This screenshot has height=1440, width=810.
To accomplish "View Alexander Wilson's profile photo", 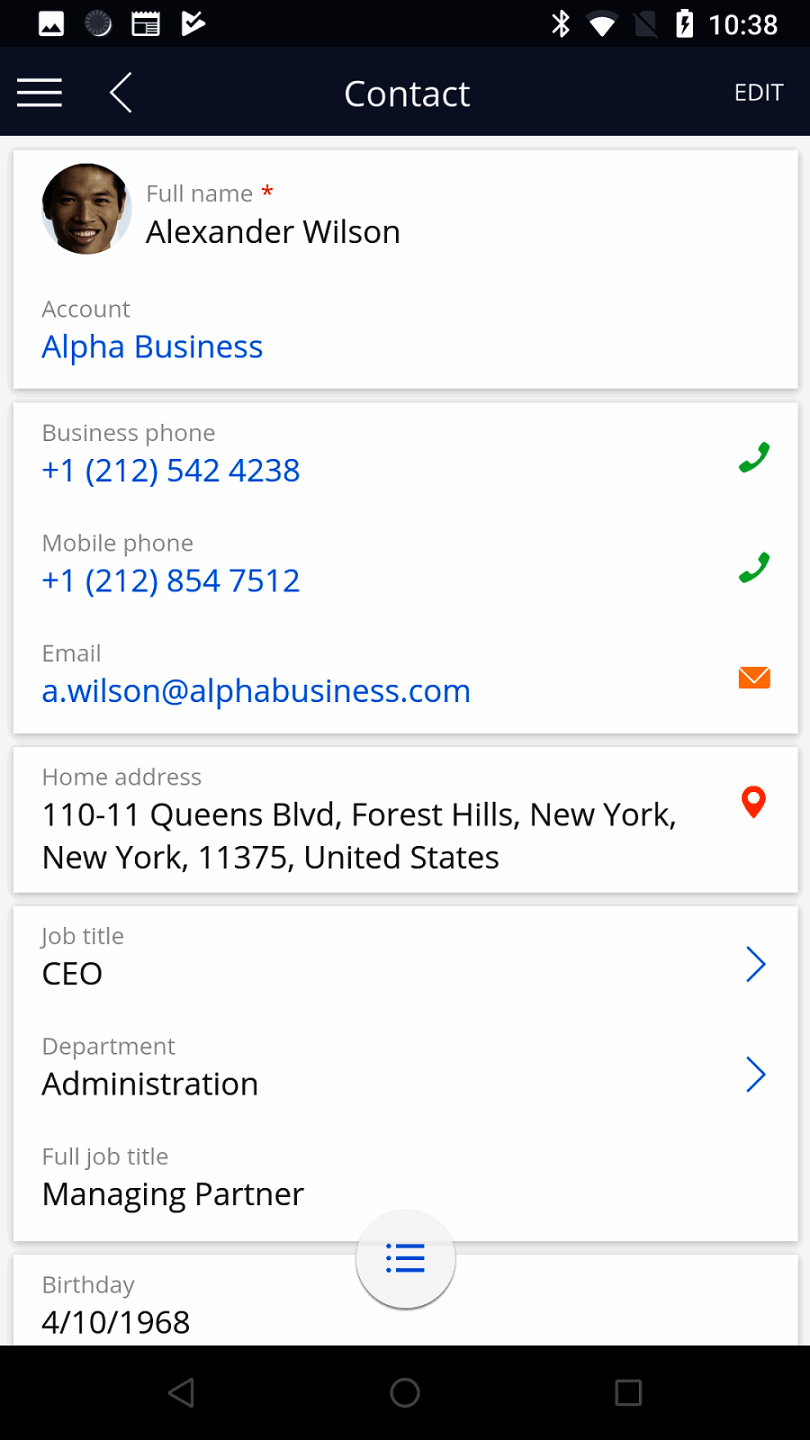I will pyautogui.click(x=86, y=209).
